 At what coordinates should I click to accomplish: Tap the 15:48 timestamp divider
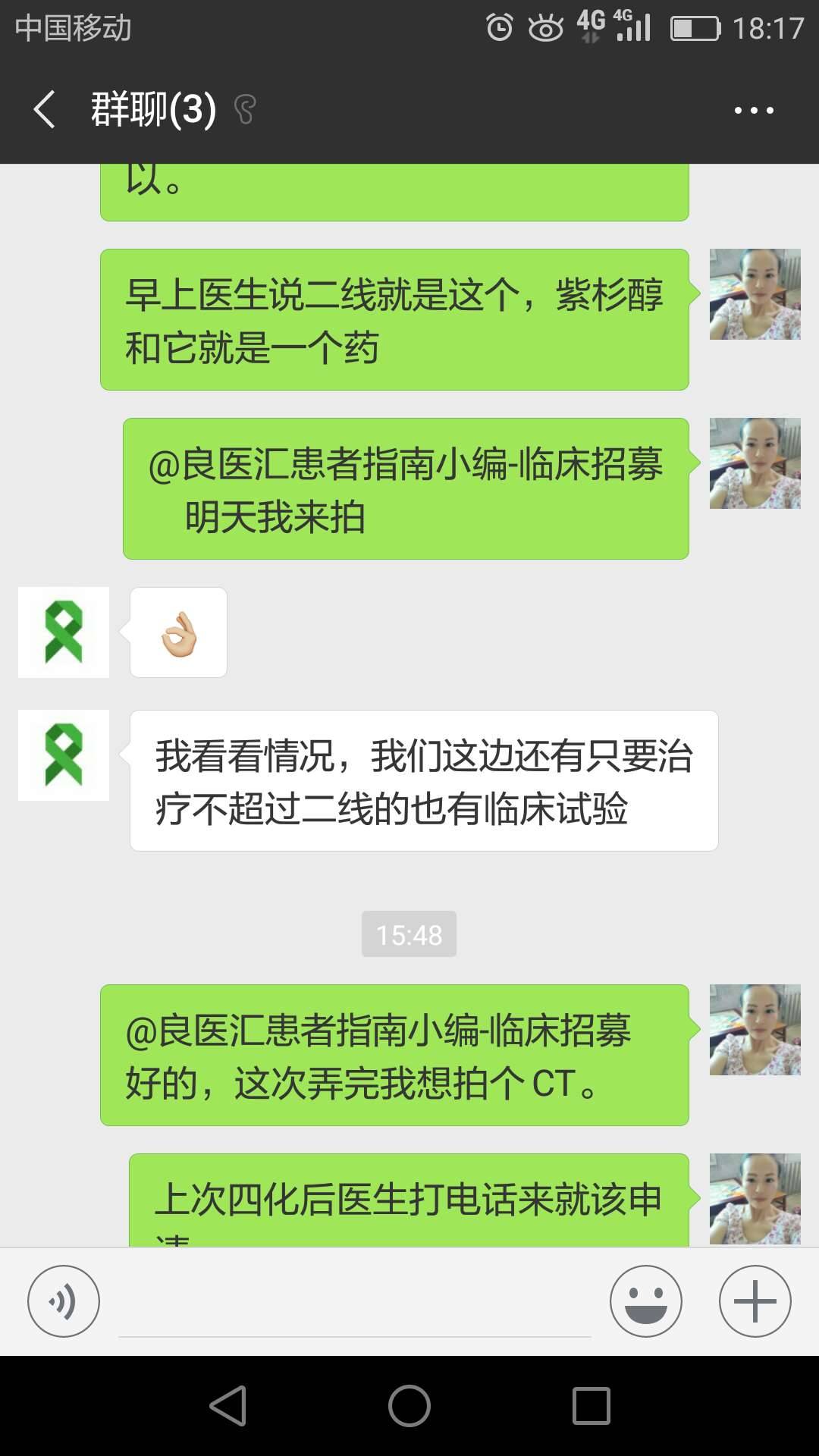pos(409,934)
